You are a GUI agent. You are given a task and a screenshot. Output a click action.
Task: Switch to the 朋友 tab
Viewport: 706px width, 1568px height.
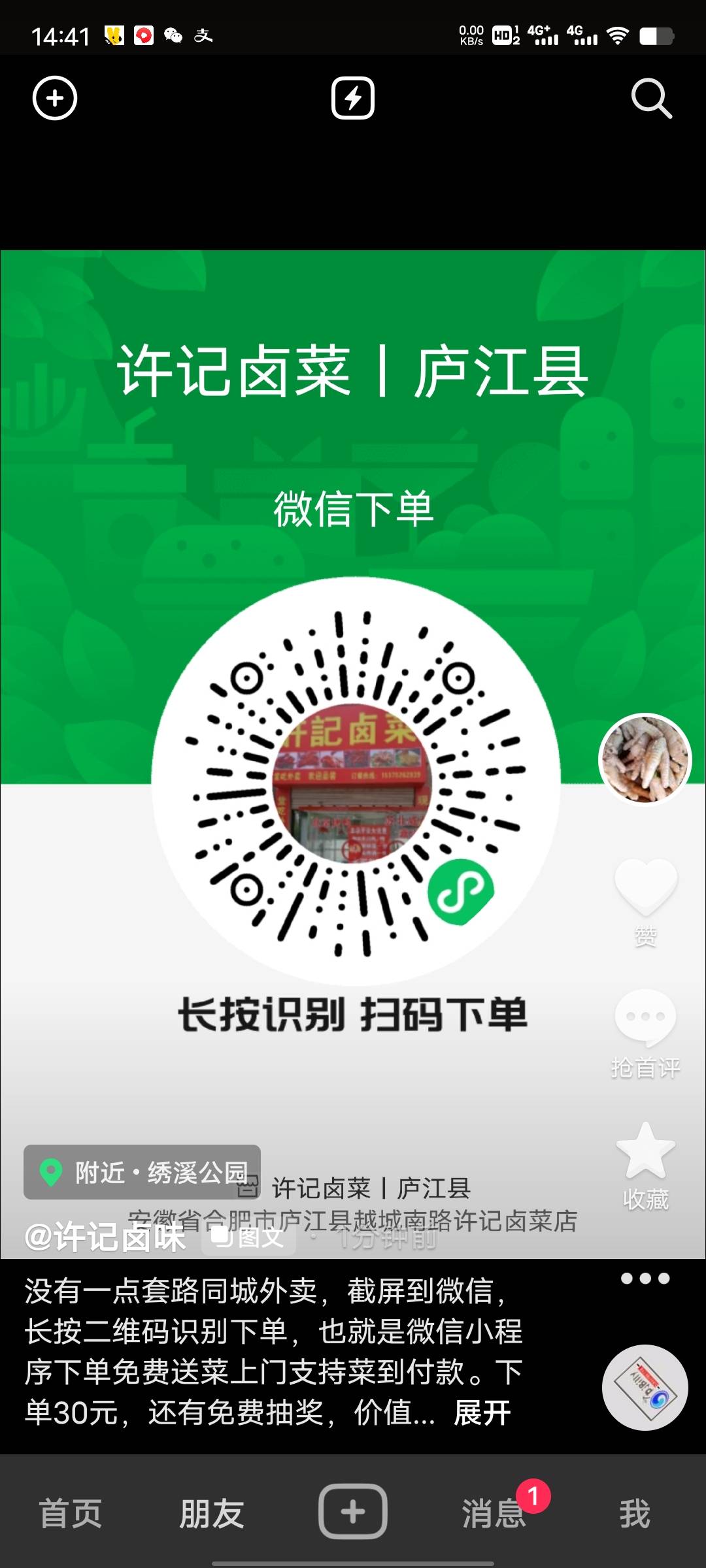(x=212, y=1513)
